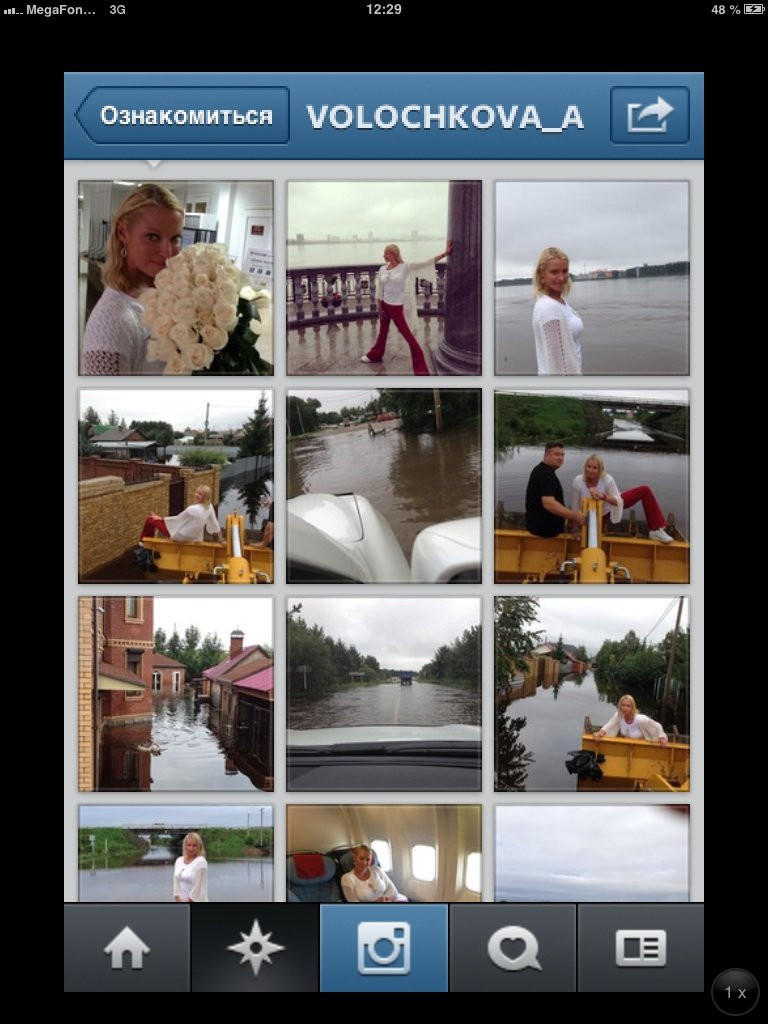
Task: Open photo of man and woman on loader
Action: pos(592,486)
